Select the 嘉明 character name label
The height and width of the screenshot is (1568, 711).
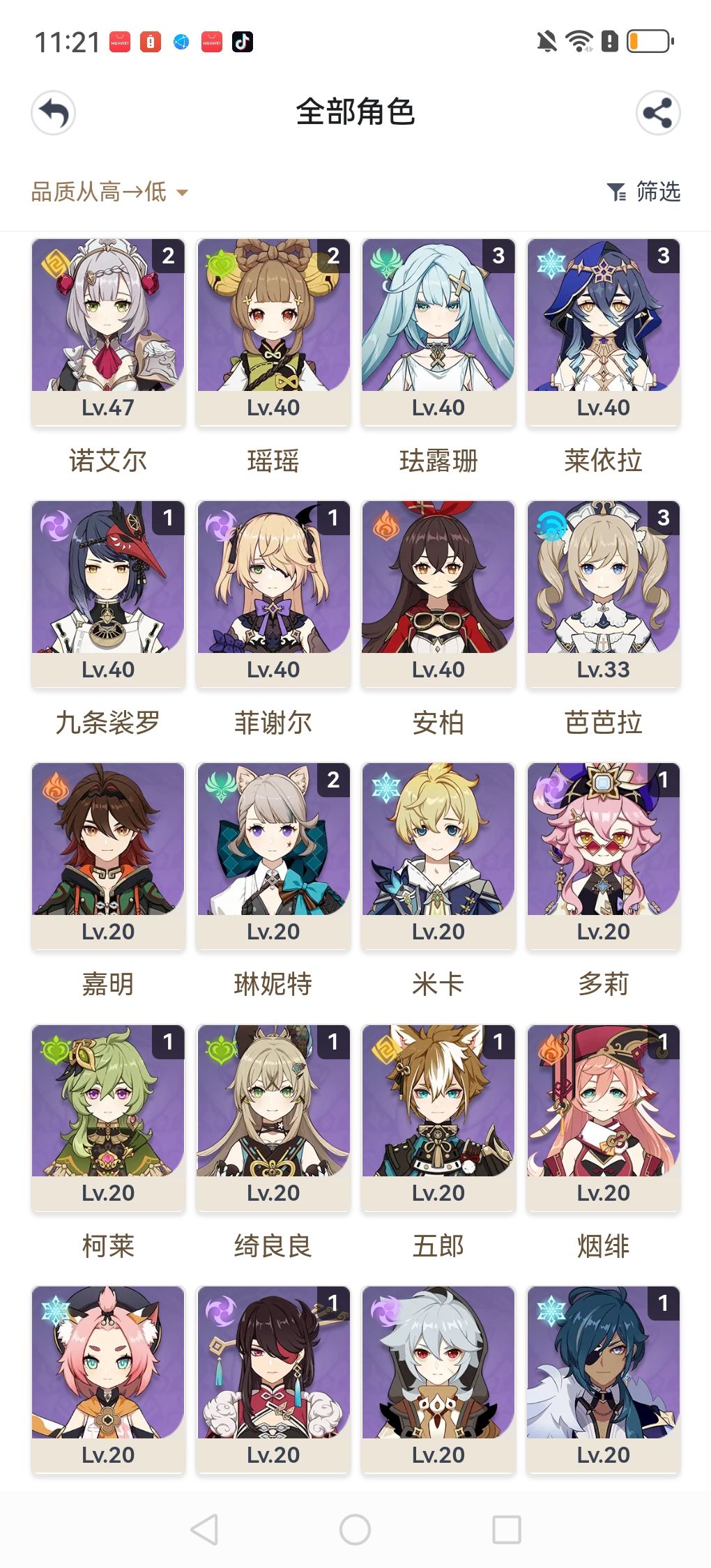click(108, 983)
